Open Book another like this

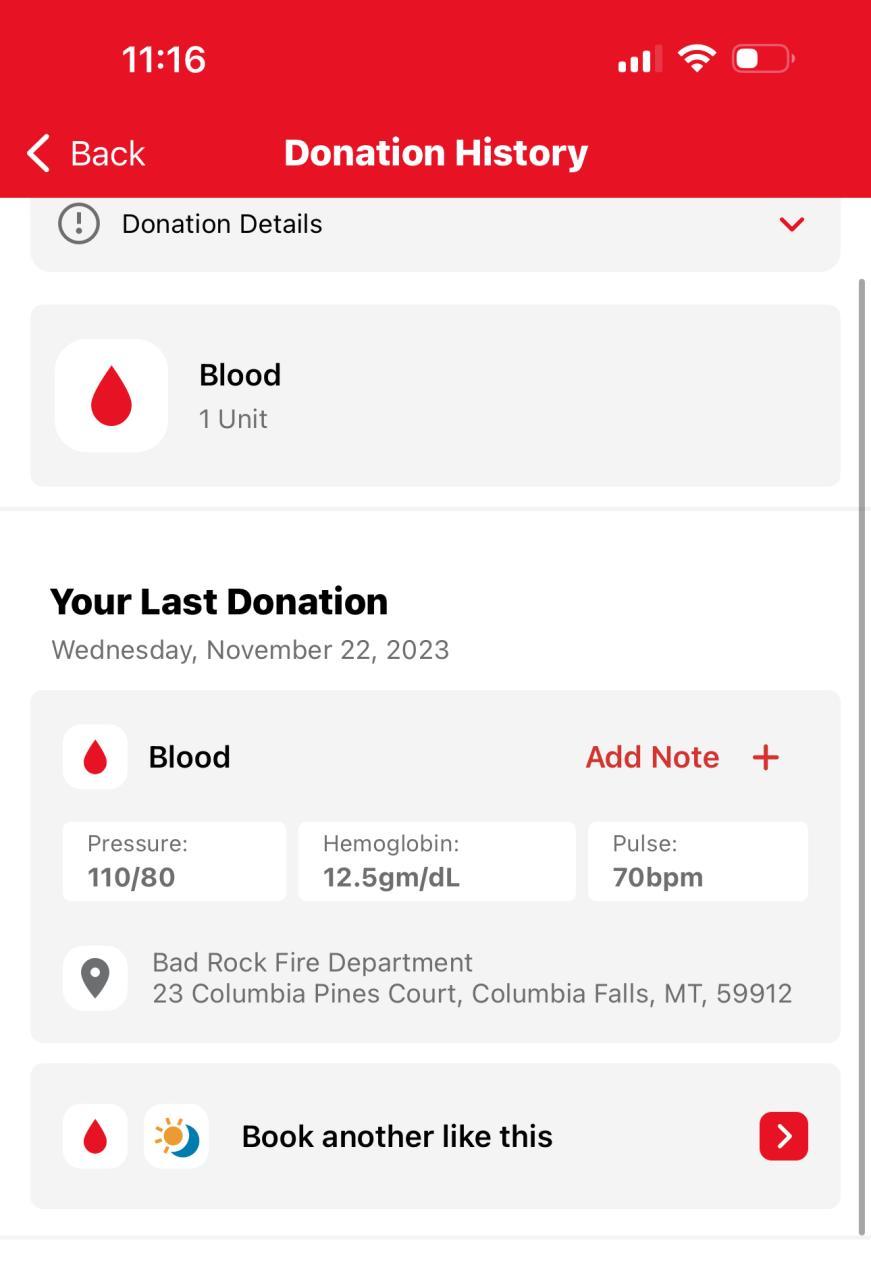pos(783,1136)
